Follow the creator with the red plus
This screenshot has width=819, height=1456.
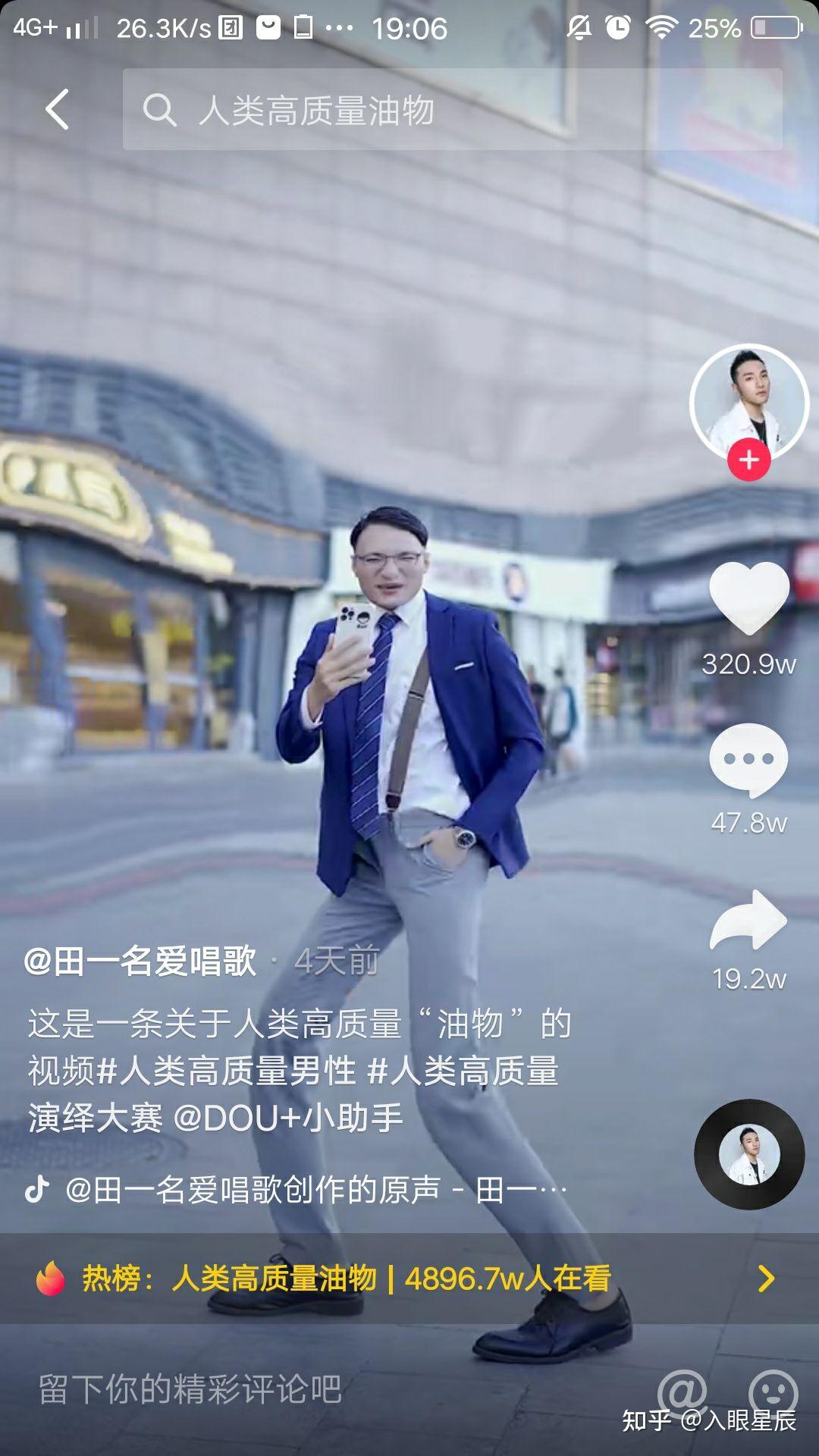(x=748, y=460)
